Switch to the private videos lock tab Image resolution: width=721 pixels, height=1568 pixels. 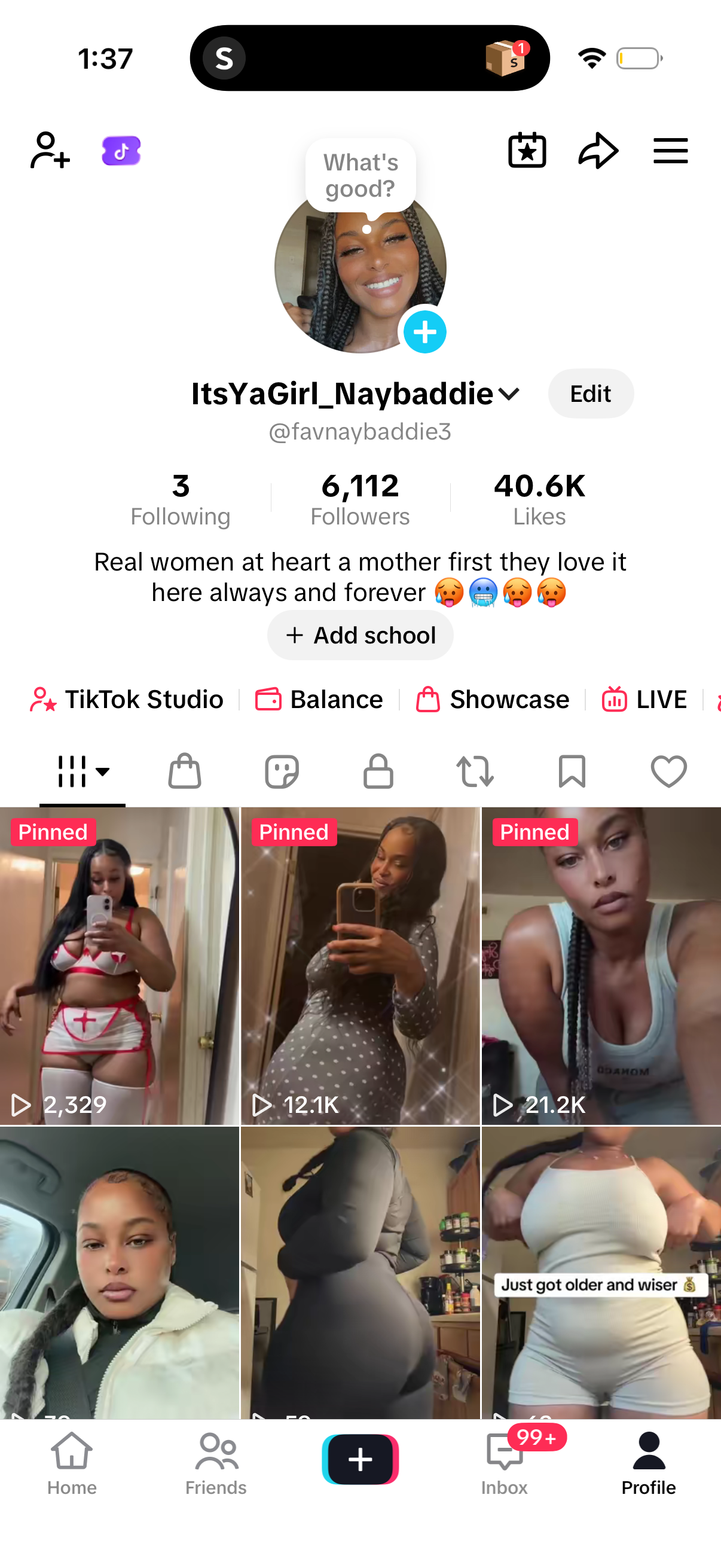[x=378, y=772]
